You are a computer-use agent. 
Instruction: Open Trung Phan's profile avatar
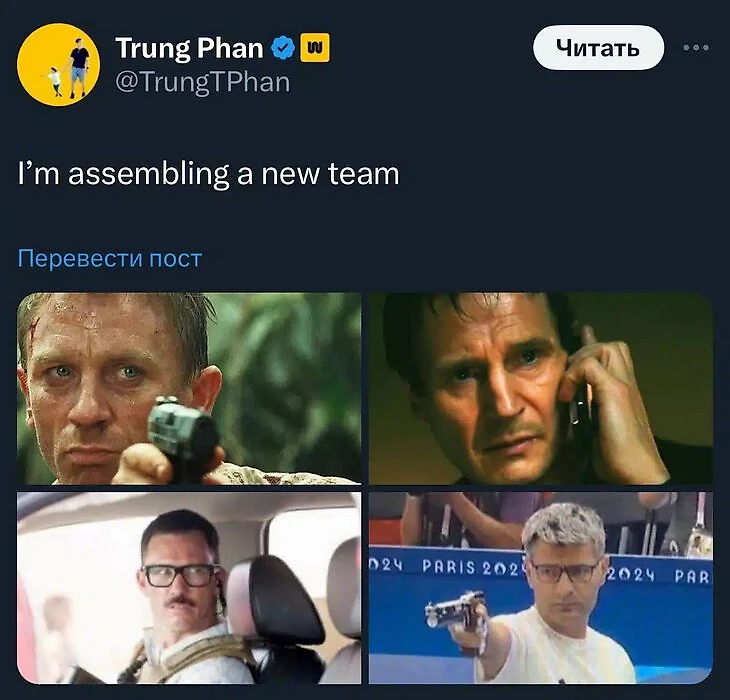coord(58,65)
